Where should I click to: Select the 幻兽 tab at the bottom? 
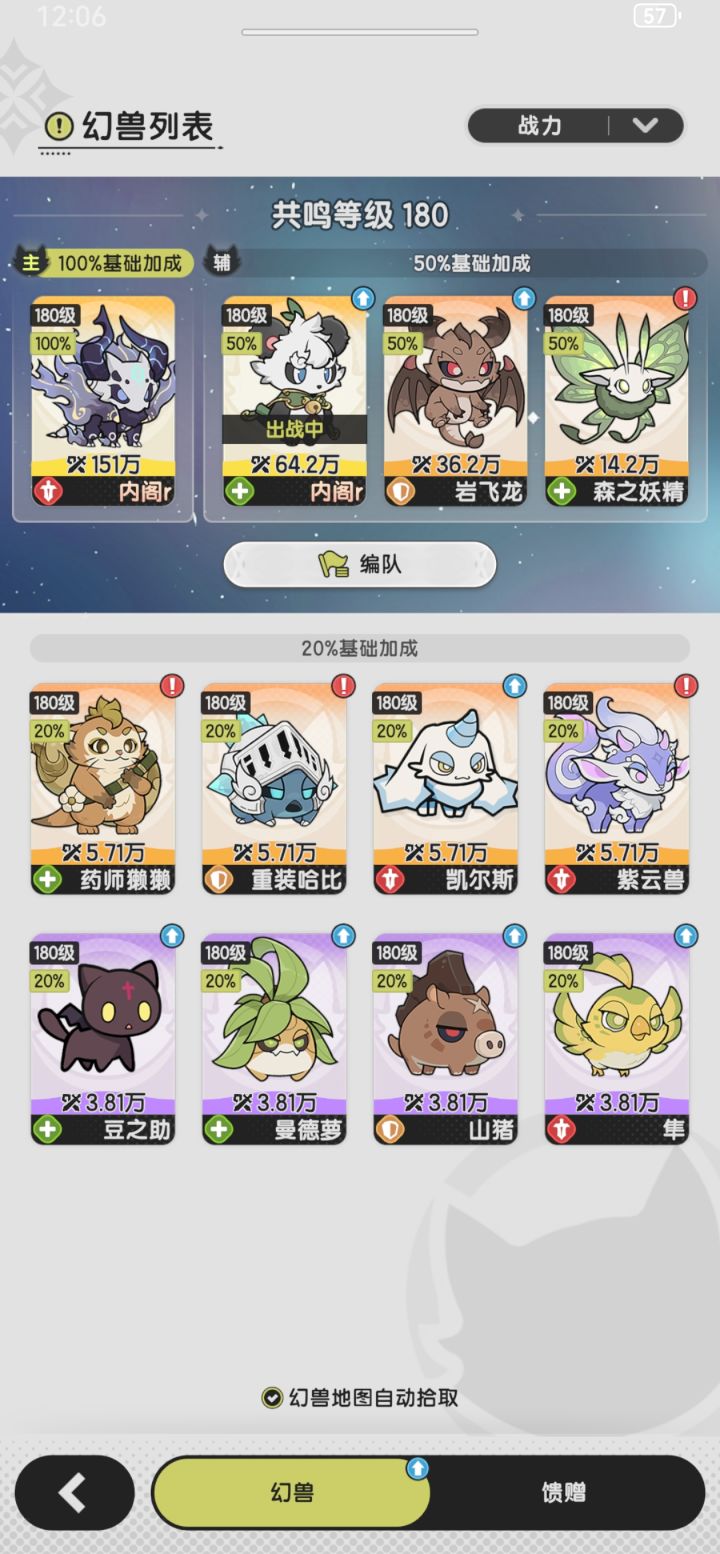coord(290,1492)
